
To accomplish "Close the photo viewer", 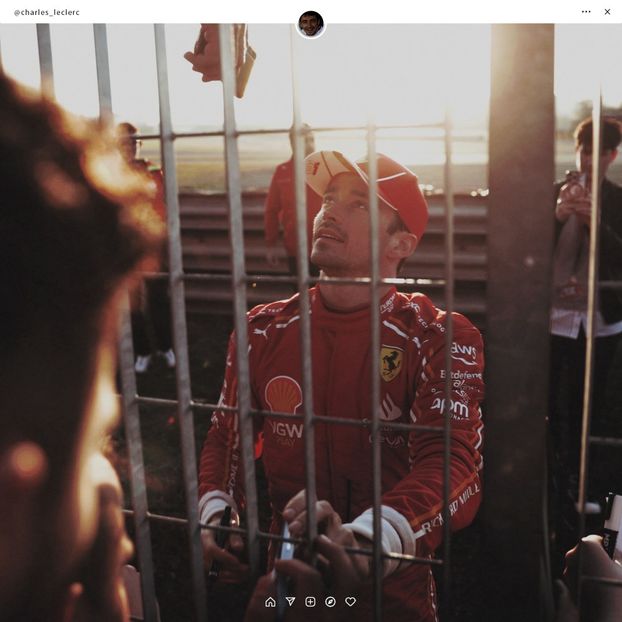I will 607,12.
